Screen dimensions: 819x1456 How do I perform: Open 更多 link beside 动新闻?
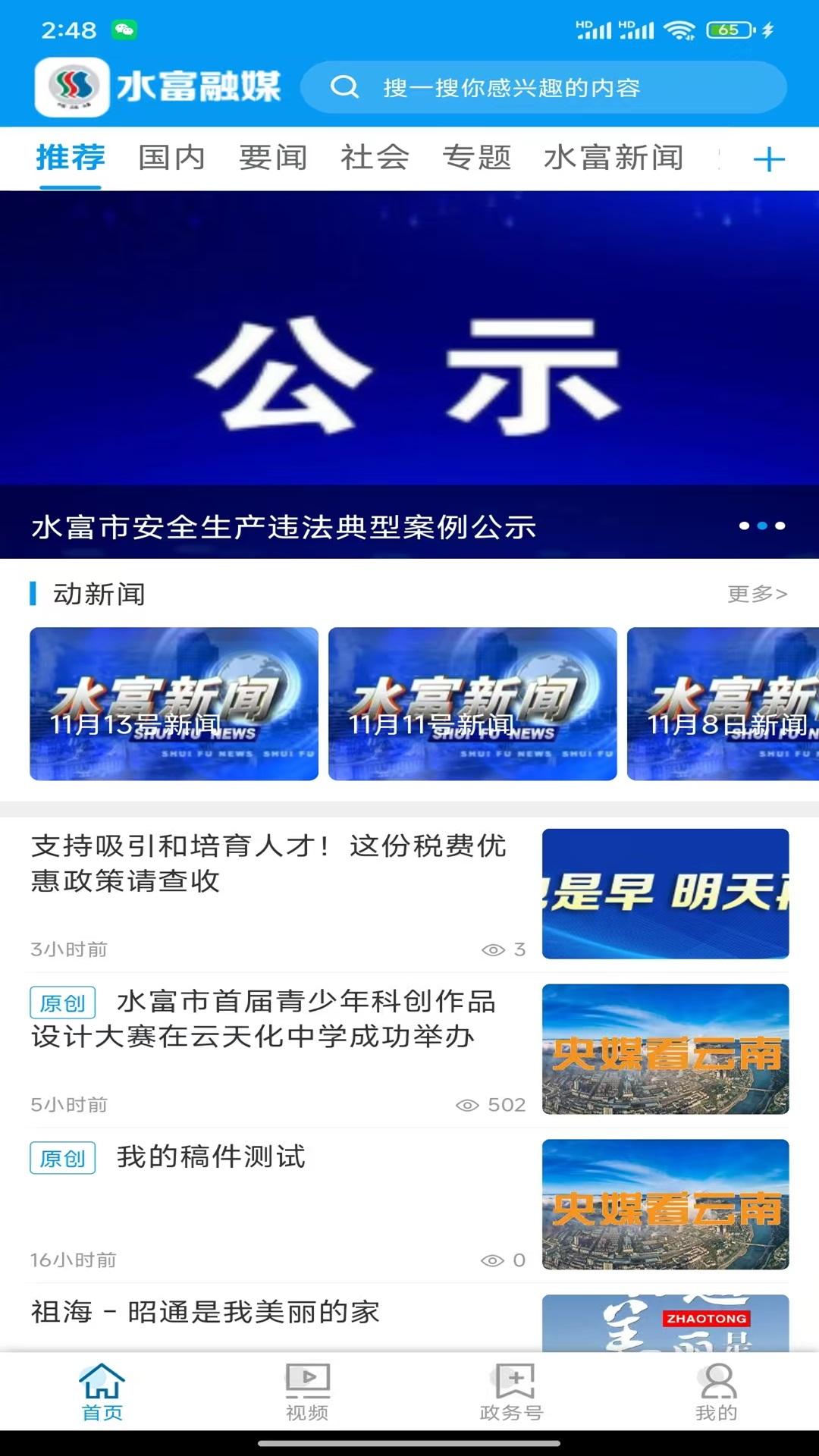pyautogui.click(x=757, y=596)
